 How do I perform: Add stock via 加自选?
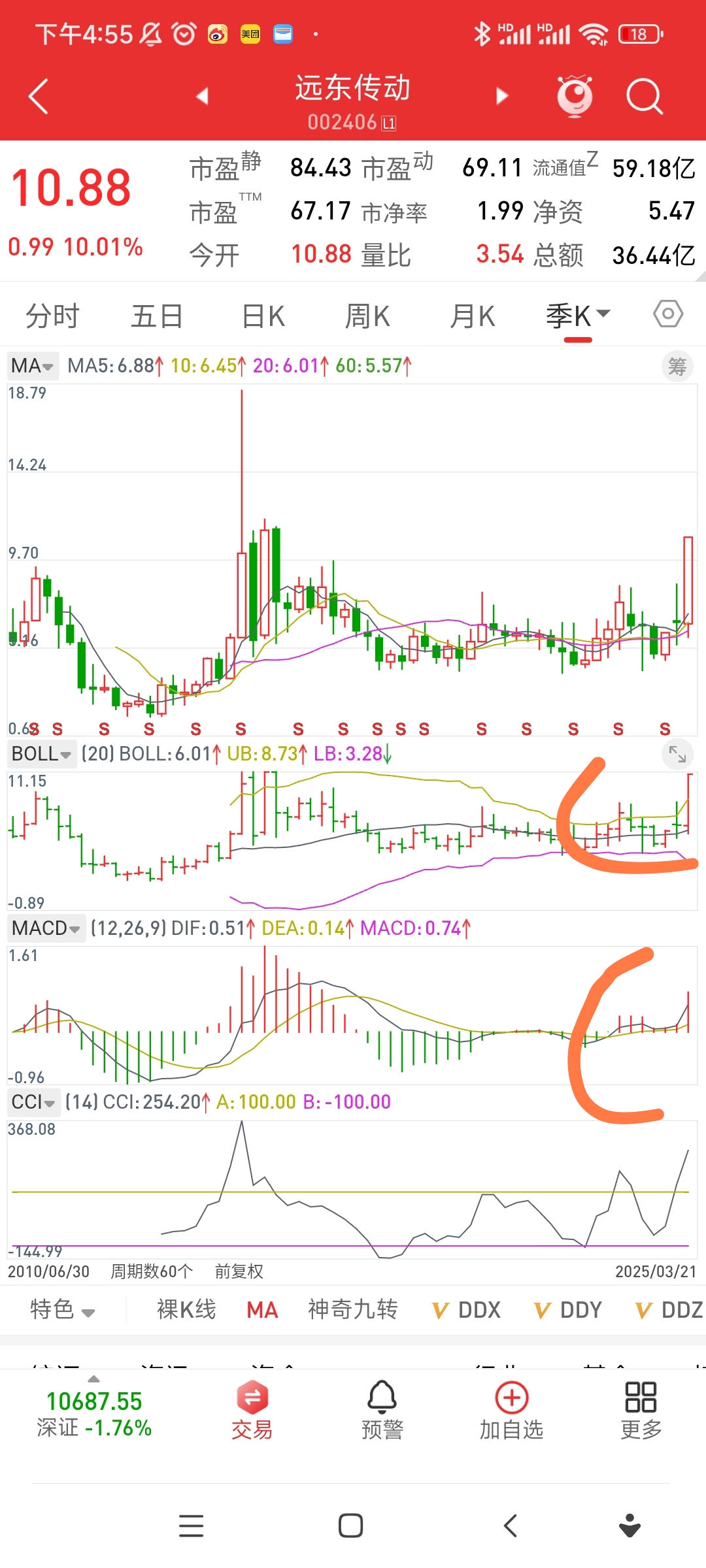[511, 1411]
